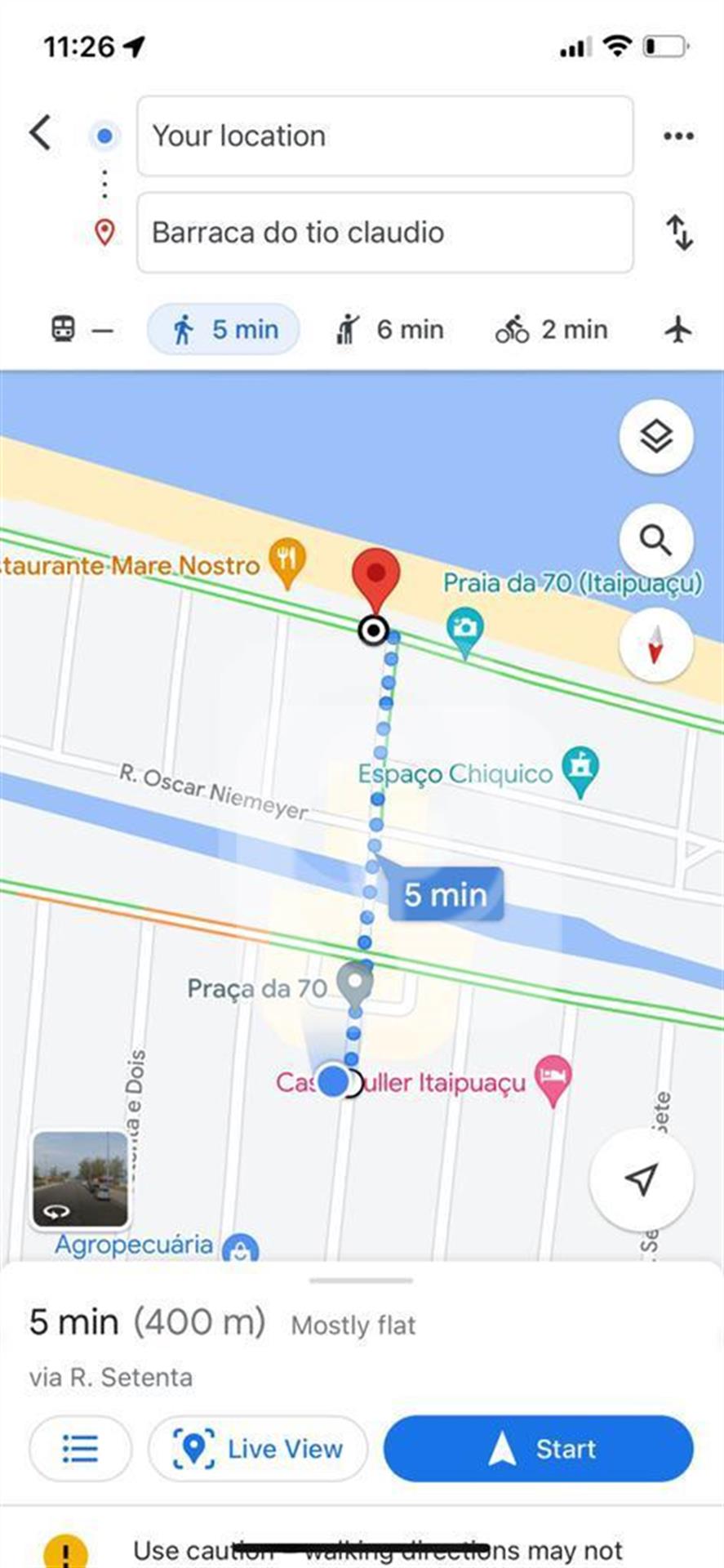Open the map layers button

point(656,438)
